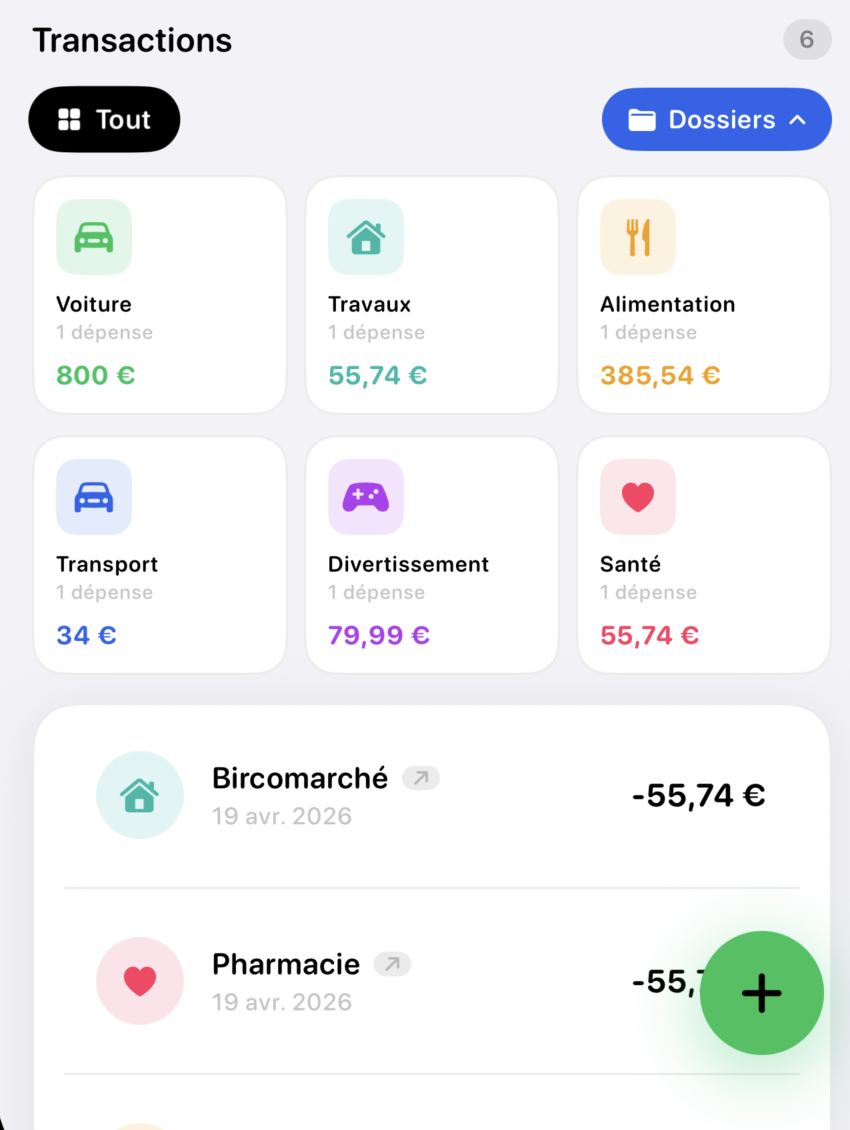850x1130 pixels.
Task: Click the green 800 € amount on Voiture
Action: [x=95, y=375]
